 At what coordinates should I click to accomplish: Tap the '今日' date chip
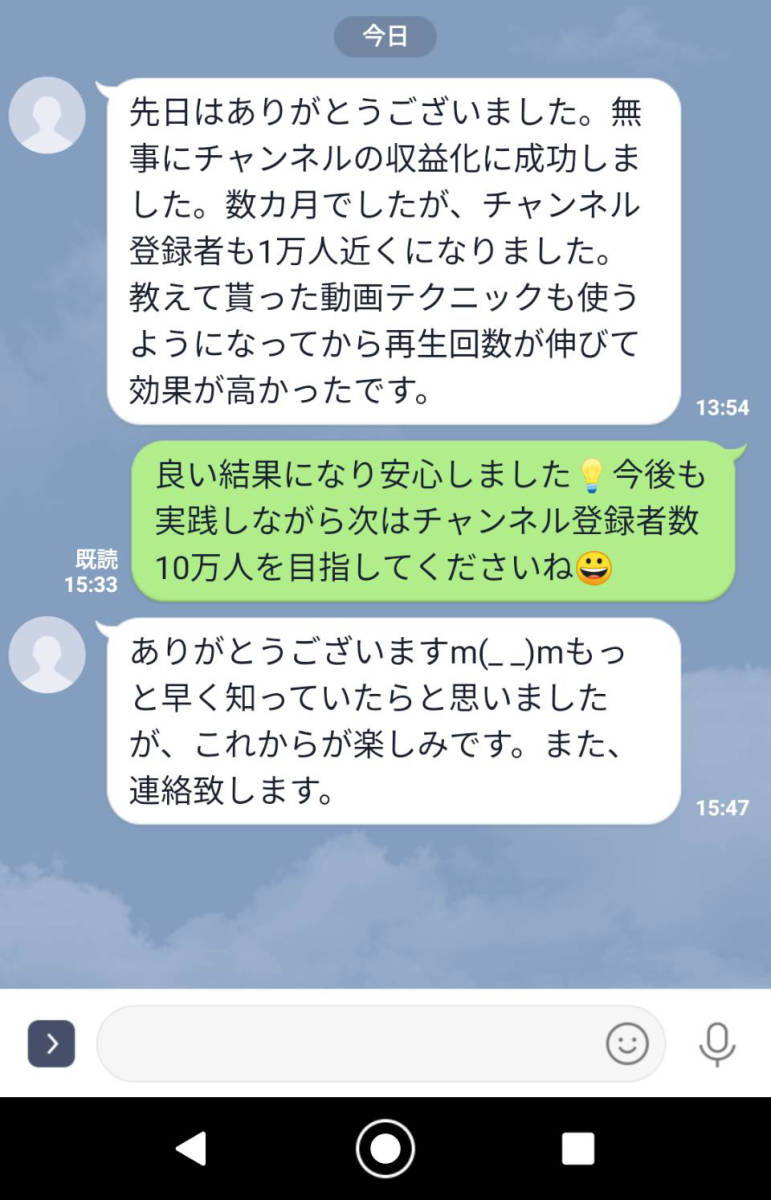[x=386, y=36]
